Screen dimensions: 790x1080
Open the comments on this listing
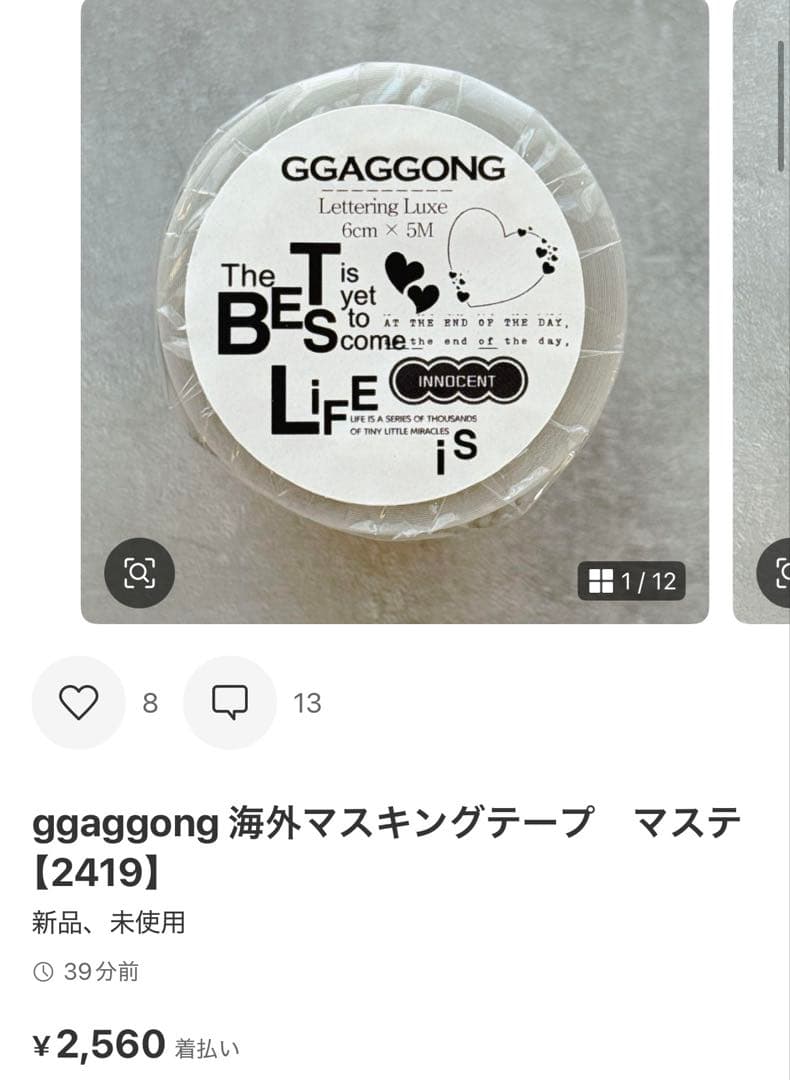230,703
